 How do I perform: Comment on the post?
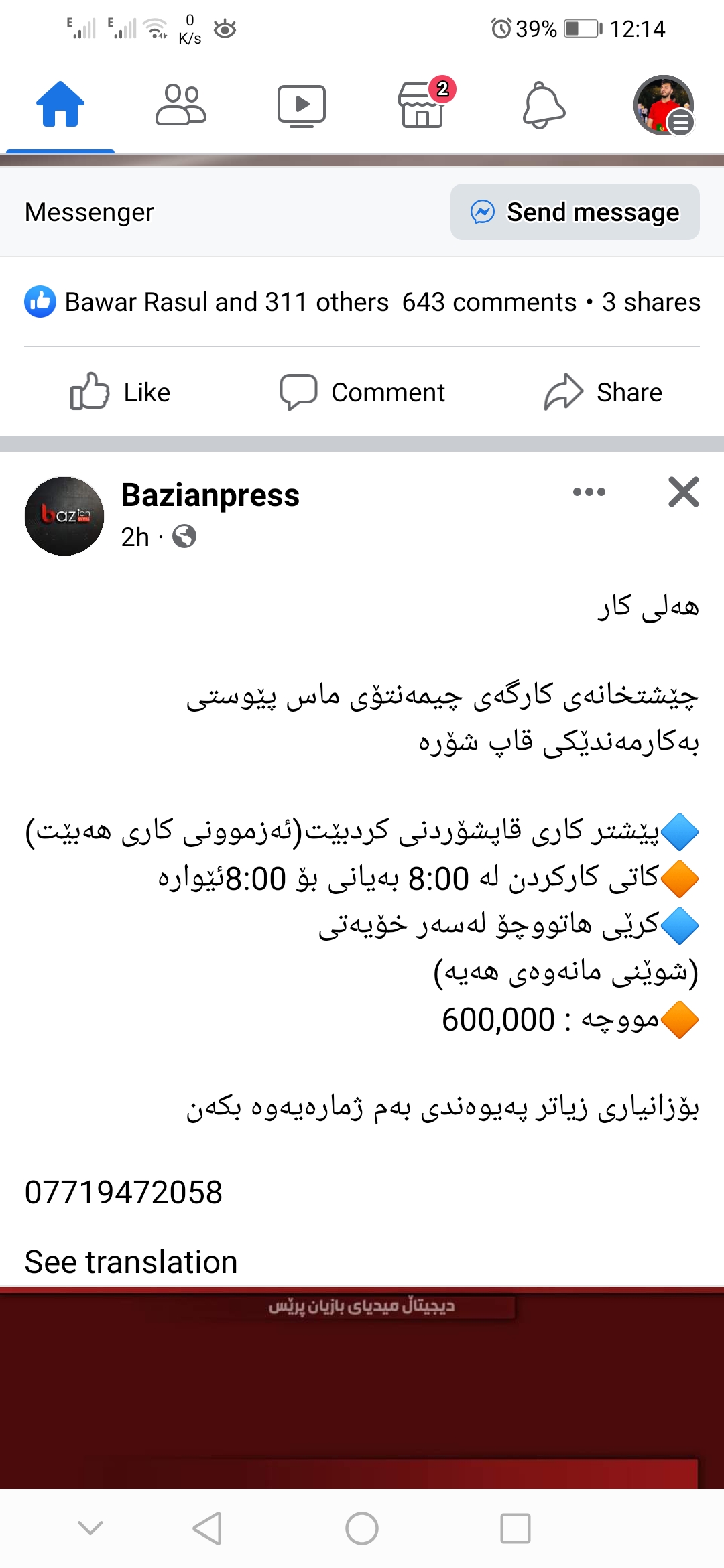(362, 392)
